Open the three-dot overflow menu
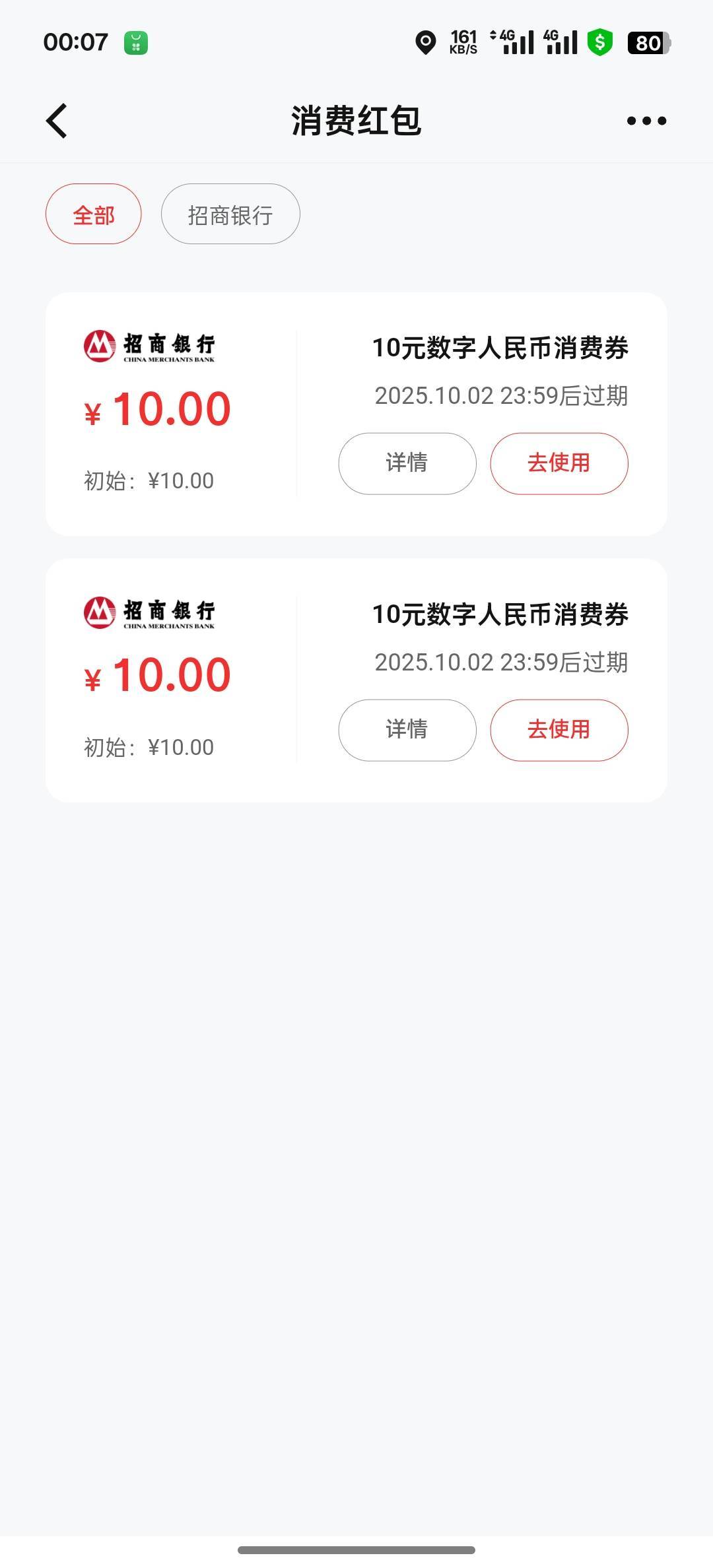This screenshot has width=713, height=1568. coord(646,121)
